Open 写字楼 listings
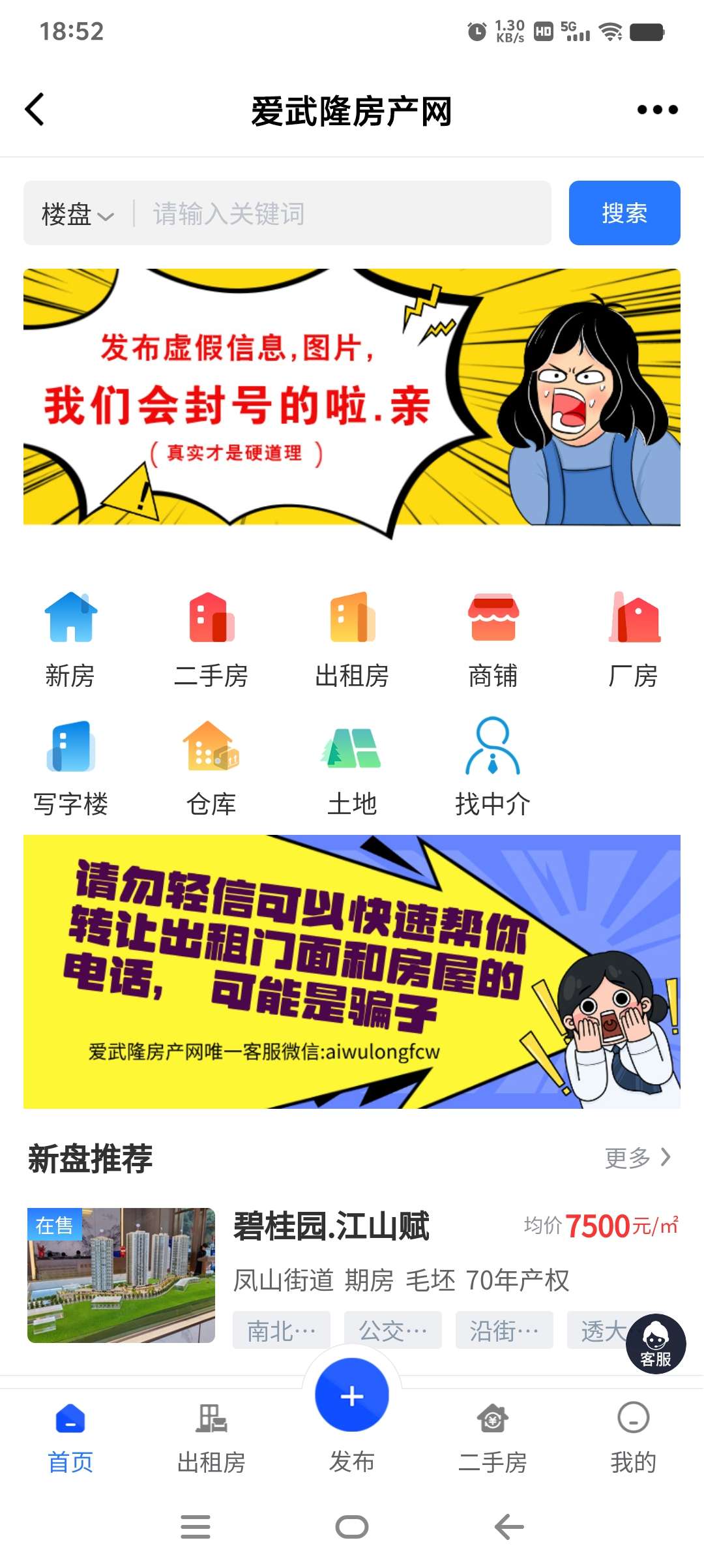This screenshot has width=704, height=1568. pos(70,768)
